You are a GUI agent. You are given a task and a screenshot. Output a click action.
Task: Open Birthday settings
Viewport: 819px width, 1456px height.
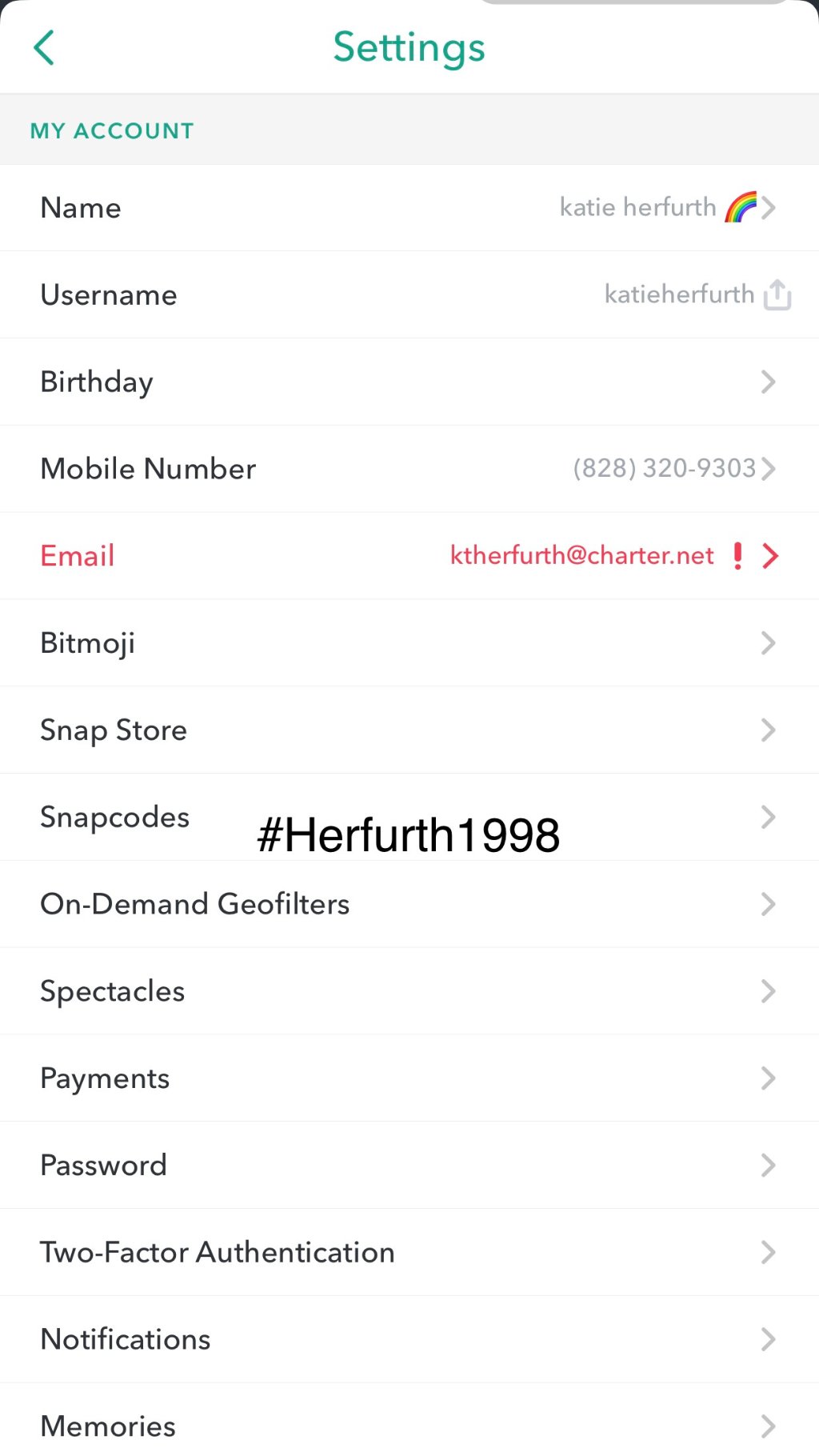click(x=409, y=382)
